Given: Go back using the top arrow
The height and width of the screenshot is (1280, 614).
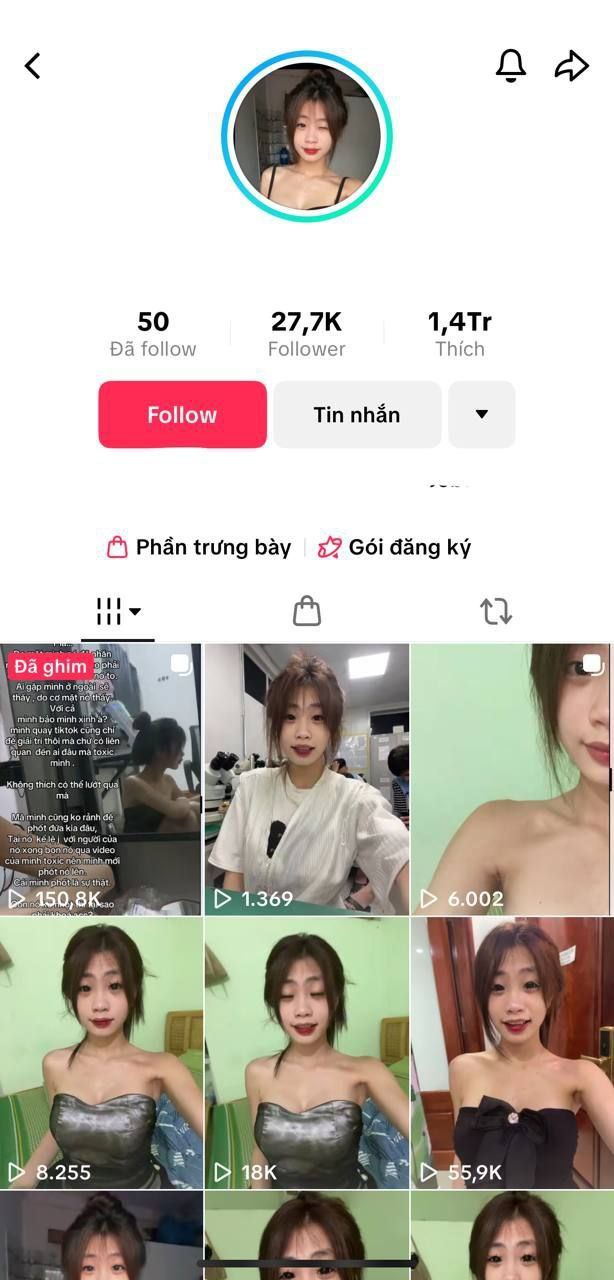Looking at the screenshot, I should click(x=33, y=66).
